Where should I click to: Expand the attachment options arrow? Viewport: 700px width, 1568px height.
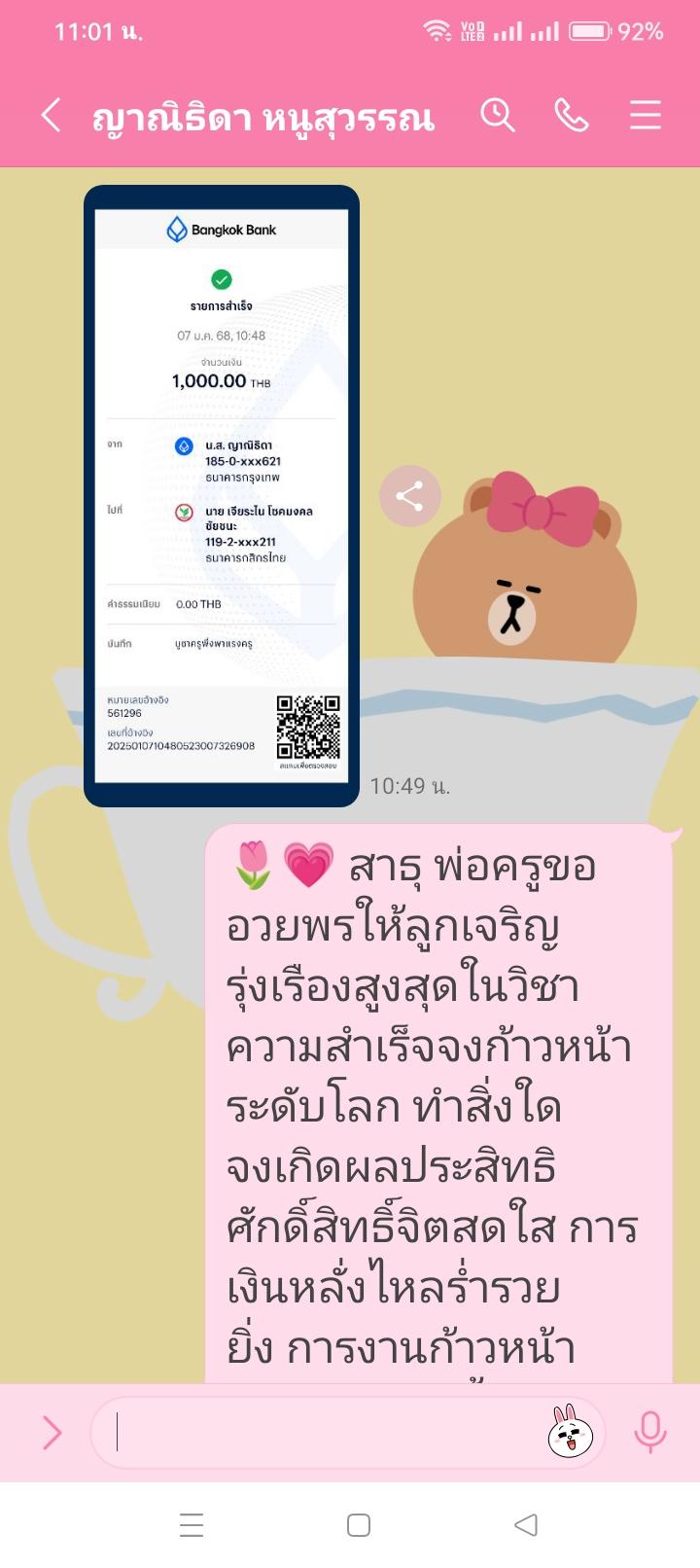(x=52, y=1432)
